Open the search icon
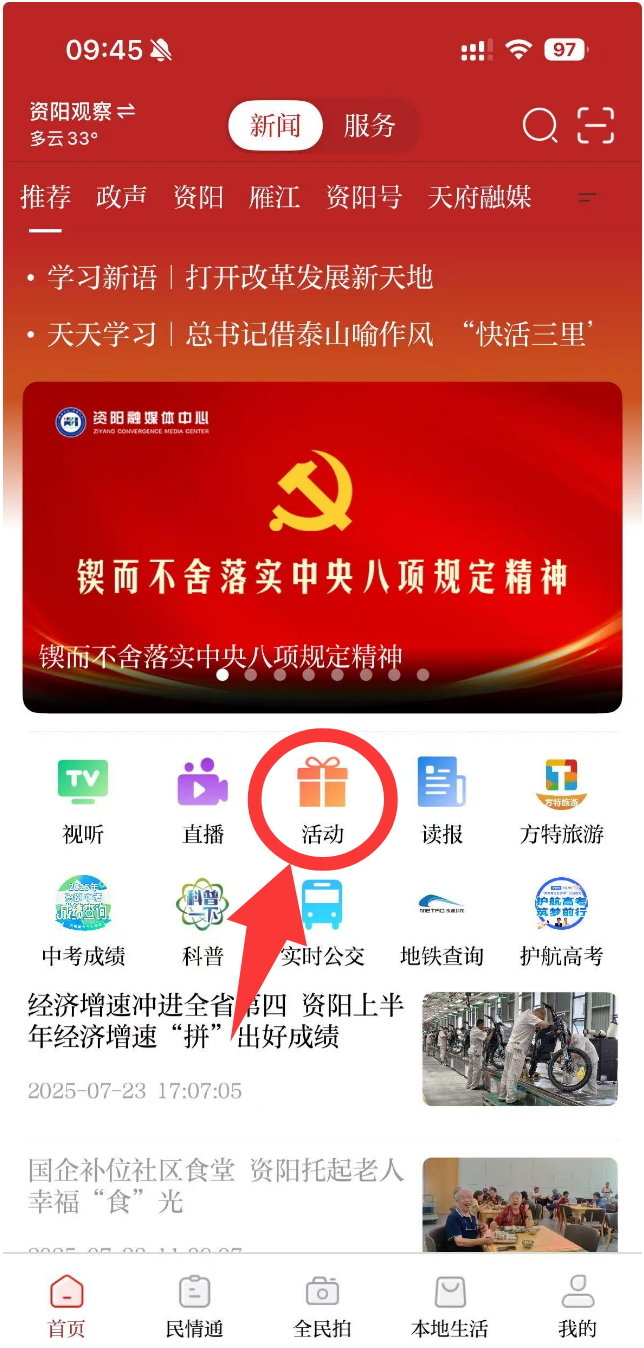644x1348 pixels. pos(540,126)
